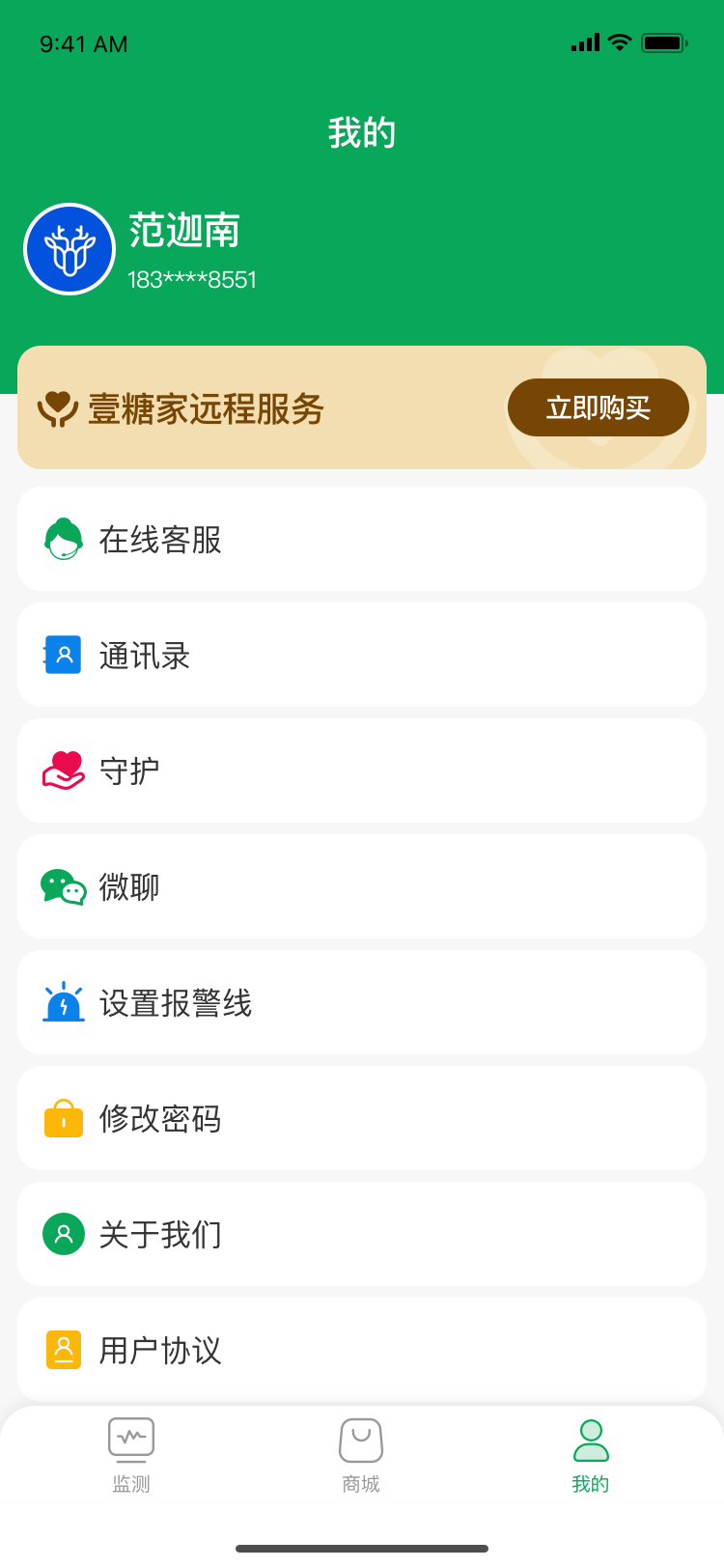
Task: Select the 我的 tab
Action: click(x=591, y=1456)
